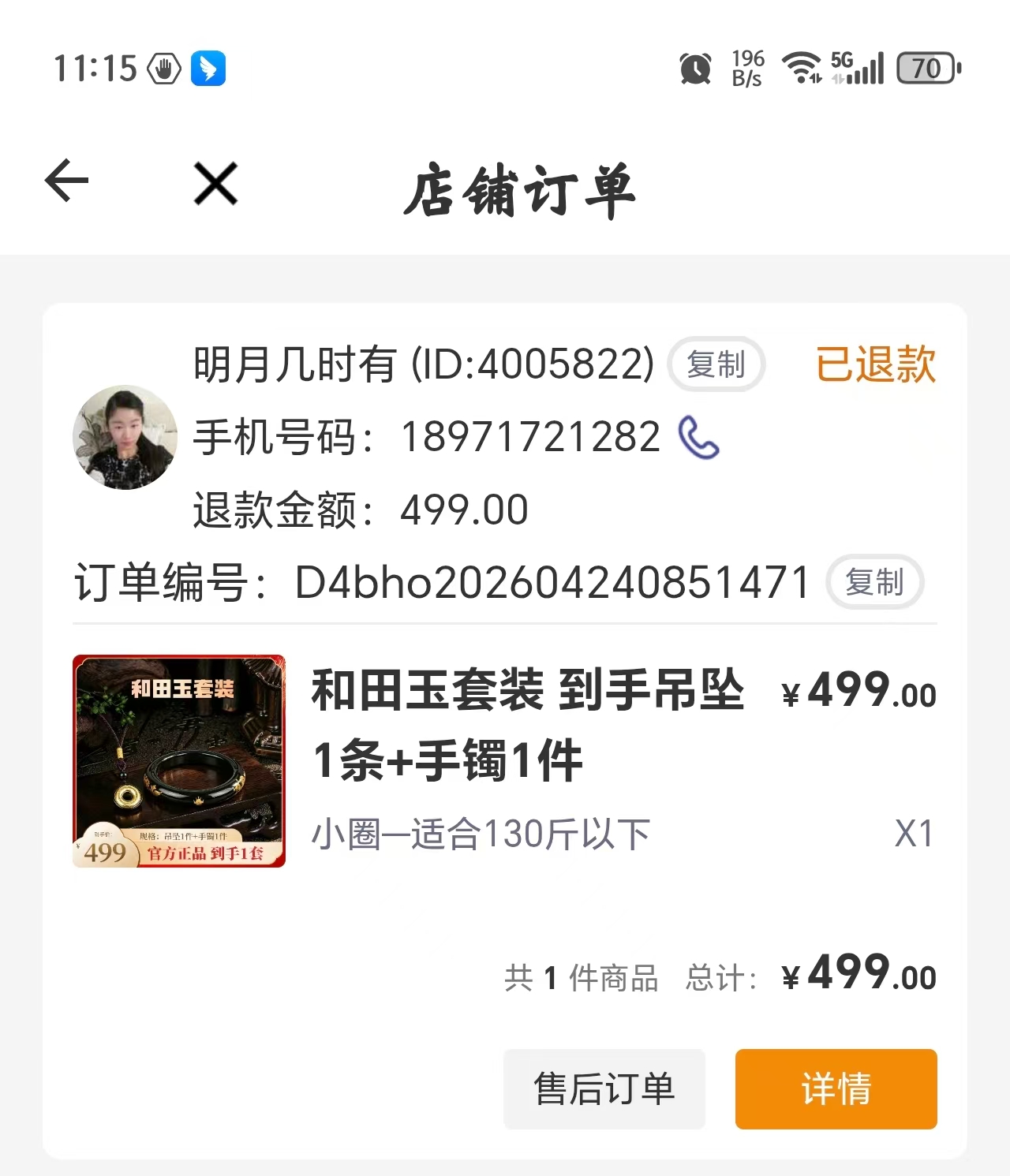Go back with the arrow icon
Viewport: 1010px width, 1176px height.
click(x=67, y=181)
